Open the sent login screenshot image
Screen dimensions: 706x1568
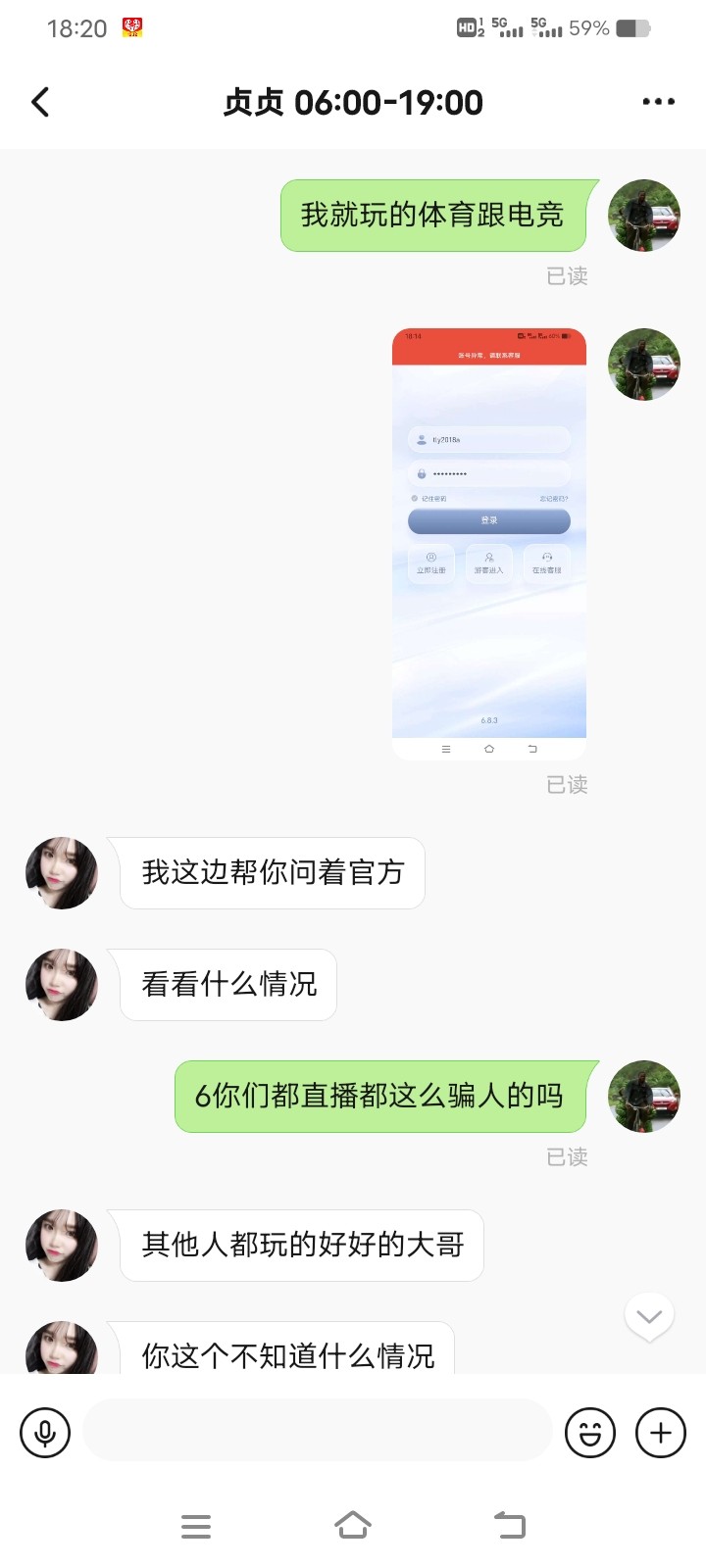point(488,544)
